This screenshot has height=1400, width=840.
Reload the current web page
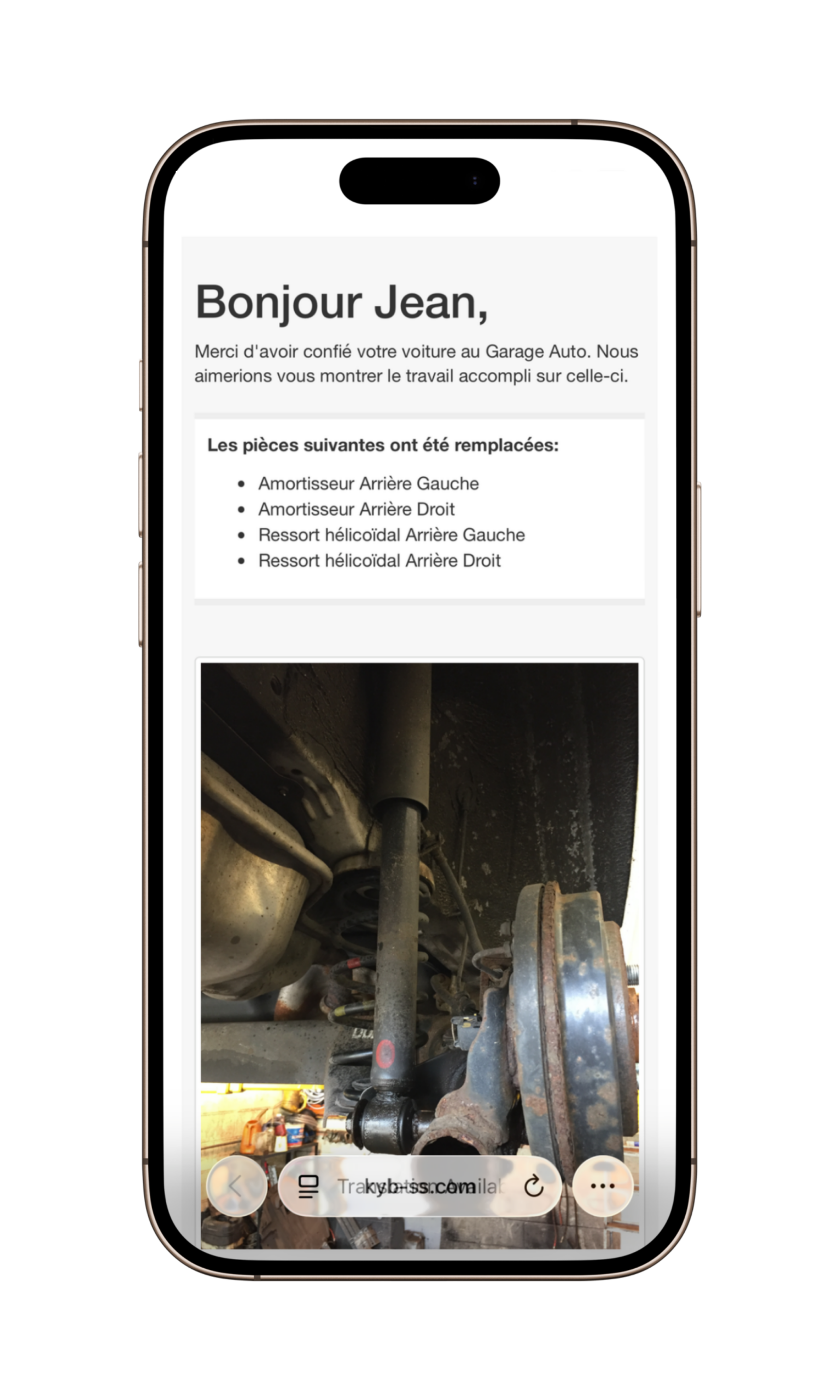(533, 1187)
